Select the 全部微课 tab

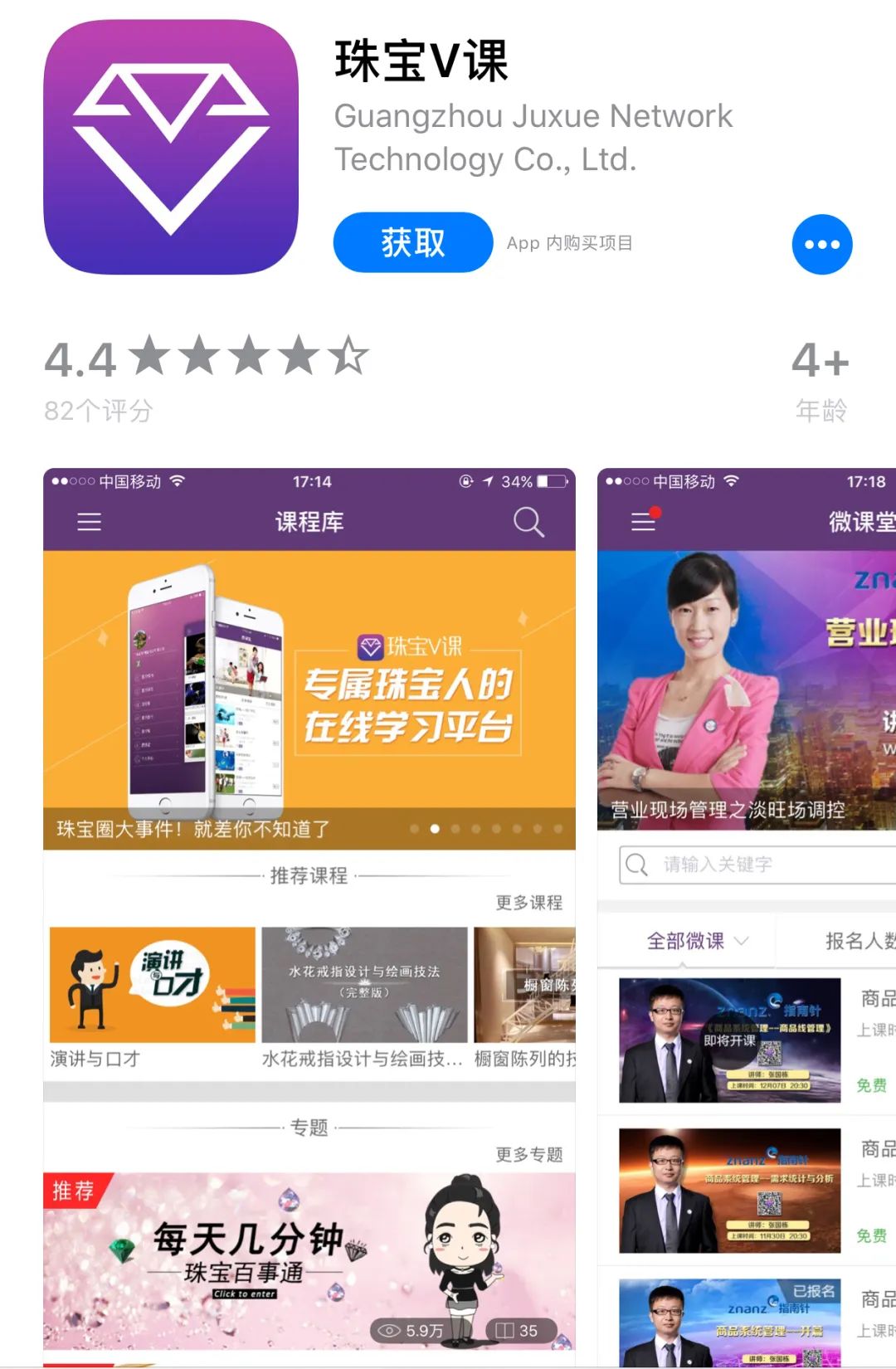coord(683,941)
